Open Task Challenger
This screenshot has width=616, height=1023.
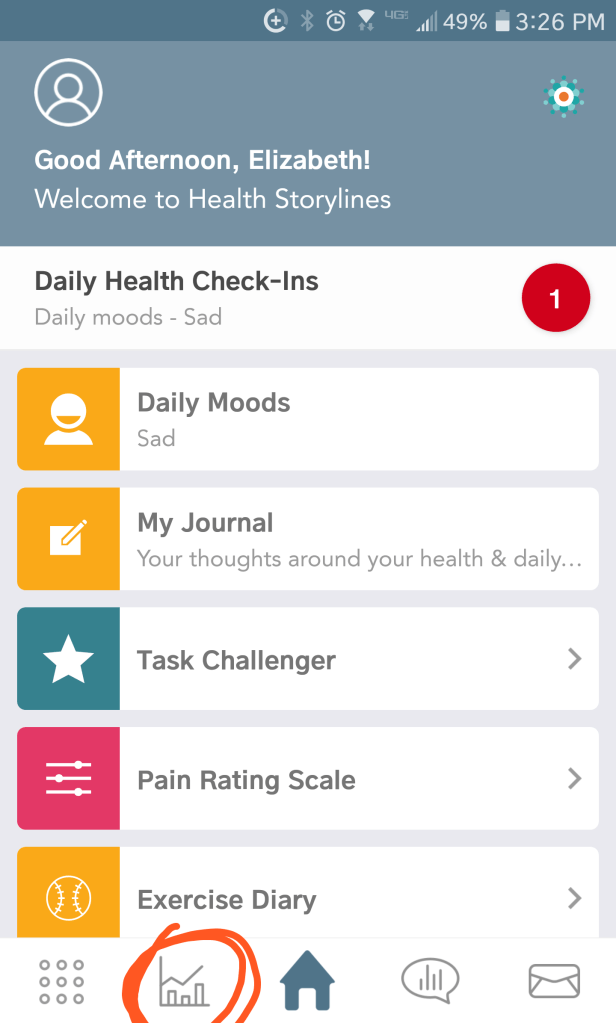[308, 659]
